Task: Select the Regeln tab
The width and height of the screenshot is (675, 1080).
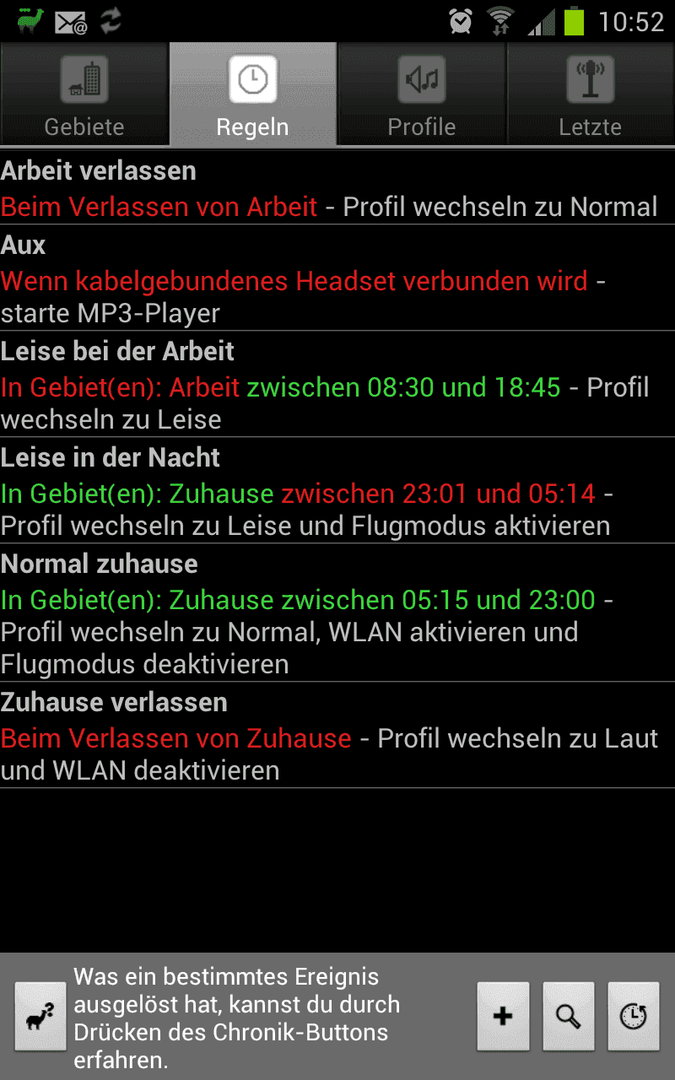Action: pos(253,94)
